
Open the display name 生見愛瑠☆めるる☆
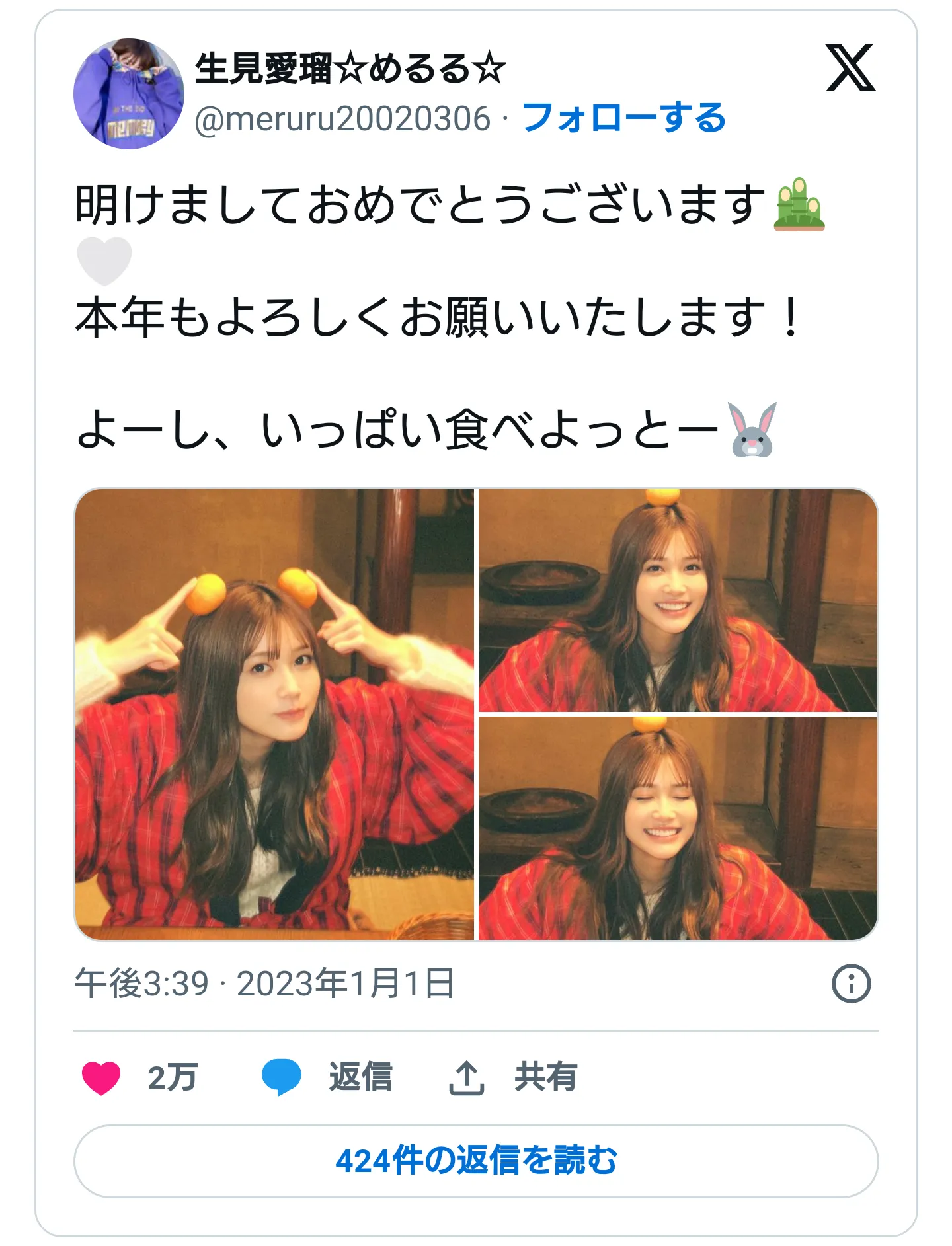click(x=350, y=69)
